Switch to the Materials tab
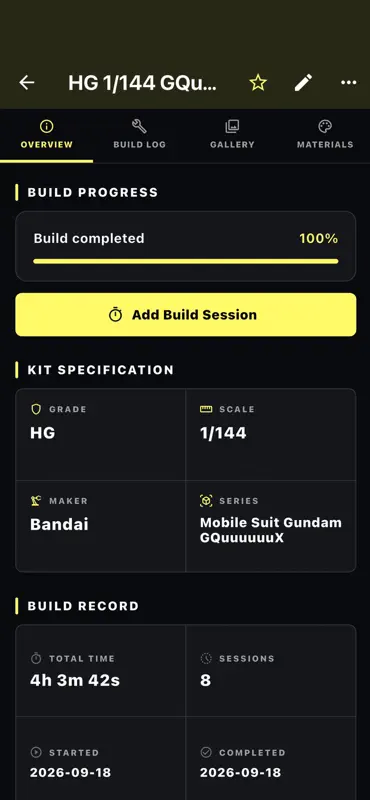This screenshot has width=370, height=800. click(325, 135)
